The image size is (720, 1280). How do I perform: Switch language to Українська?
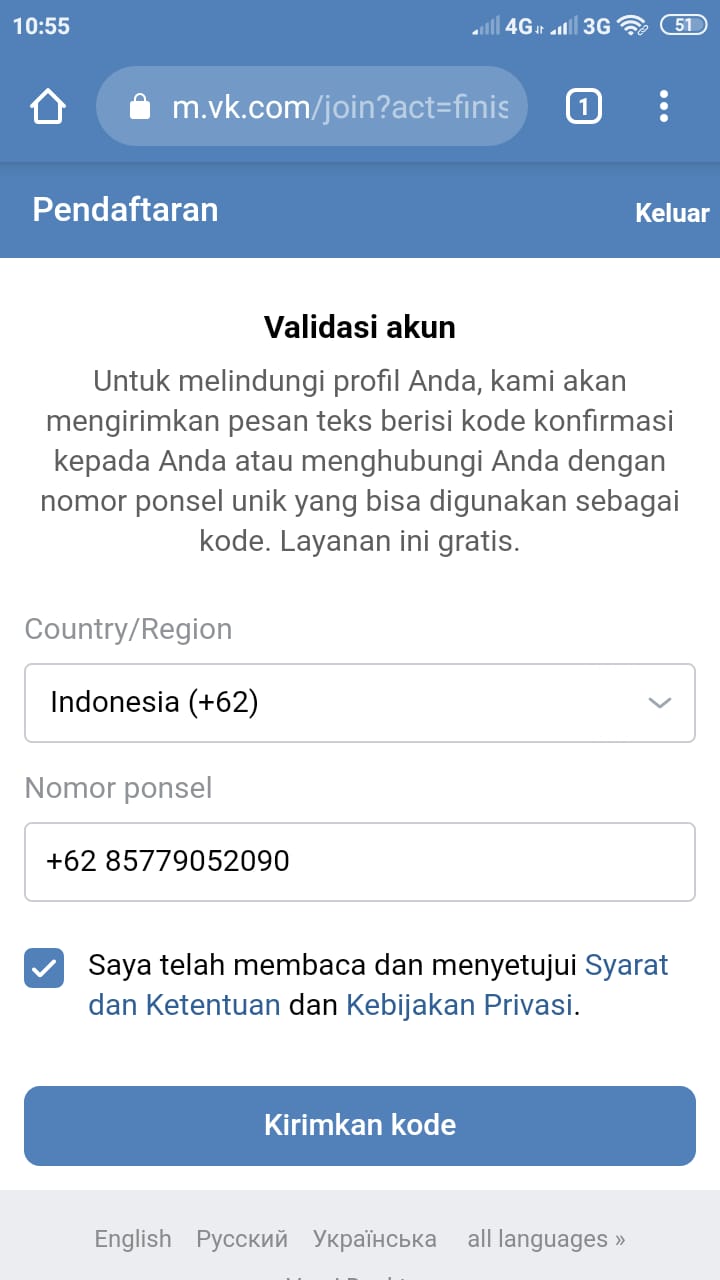point(375,1239)
